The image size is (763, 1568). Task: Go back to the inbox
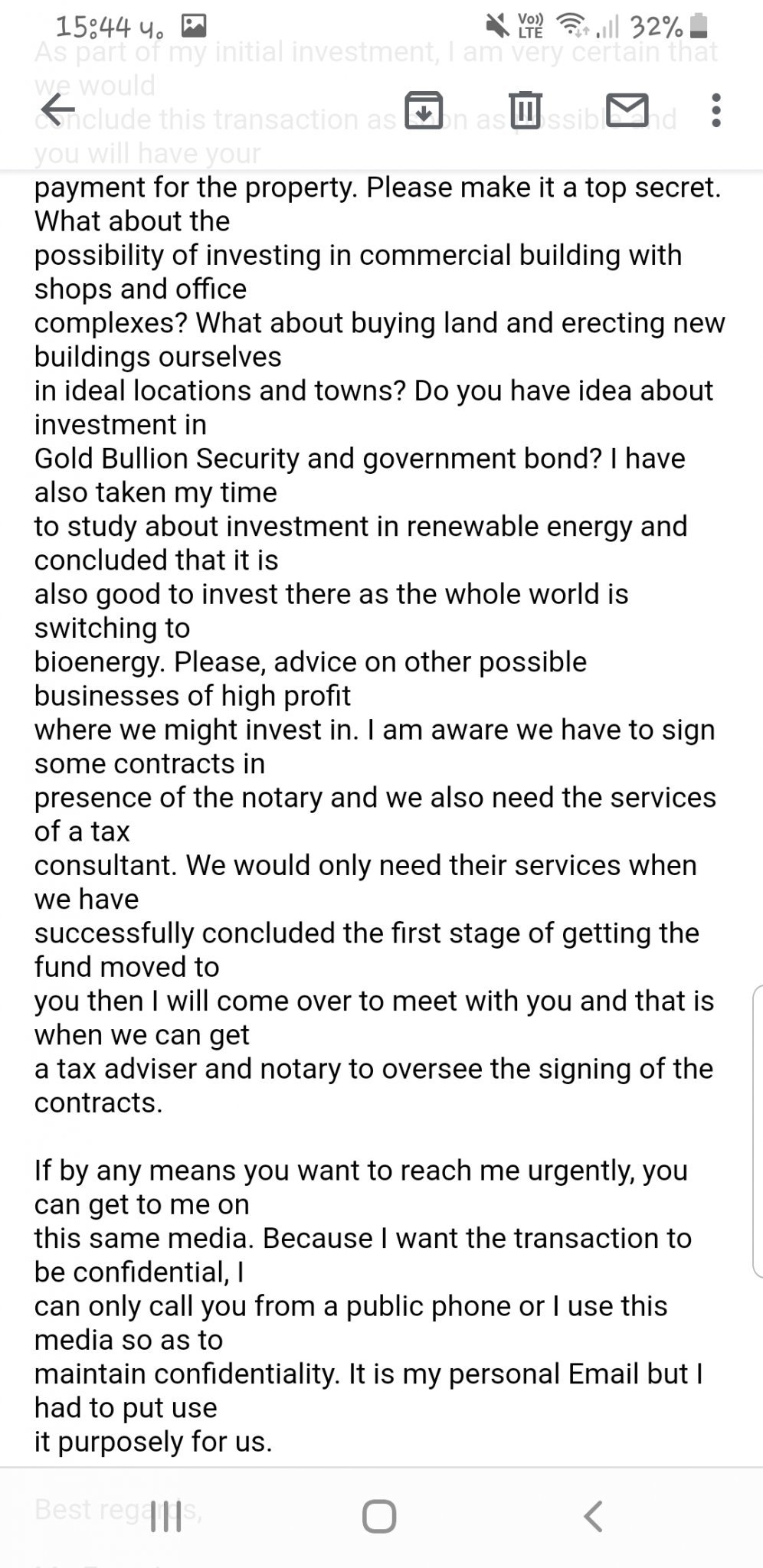coord(57,110)
